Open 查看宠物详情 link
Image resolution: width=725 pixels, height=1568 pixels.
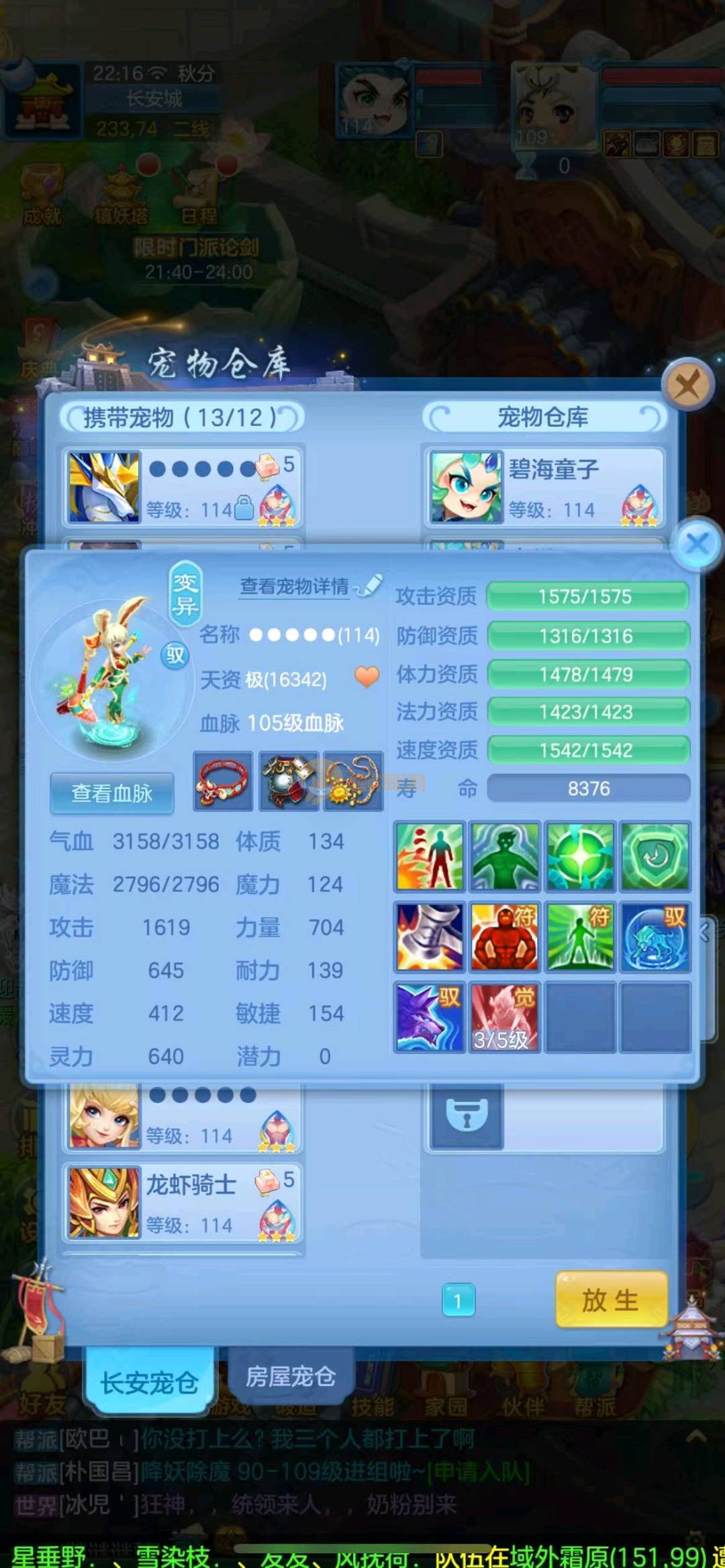[x=295, y=586]
